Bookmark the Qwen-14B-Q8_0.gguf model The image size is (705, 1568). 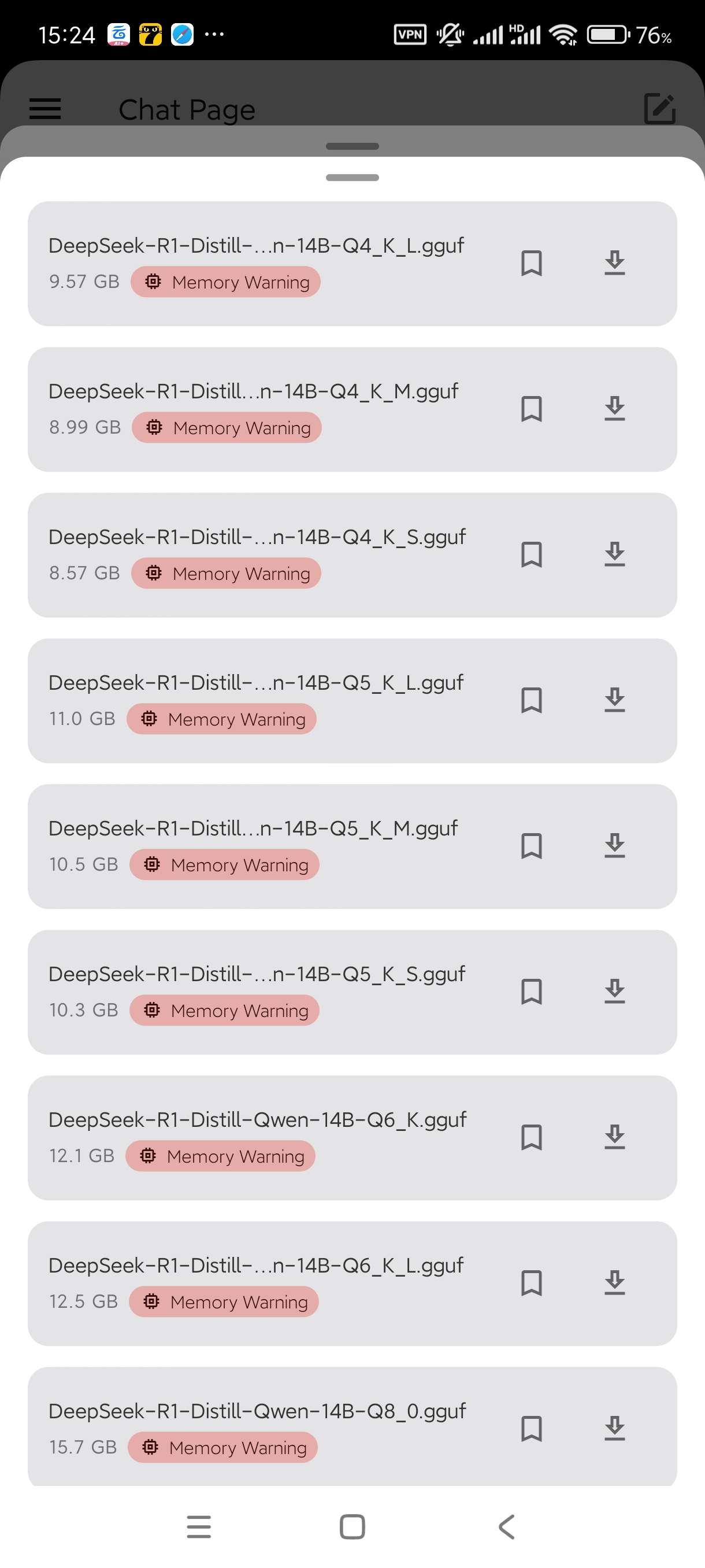[x=531, y=1428]
